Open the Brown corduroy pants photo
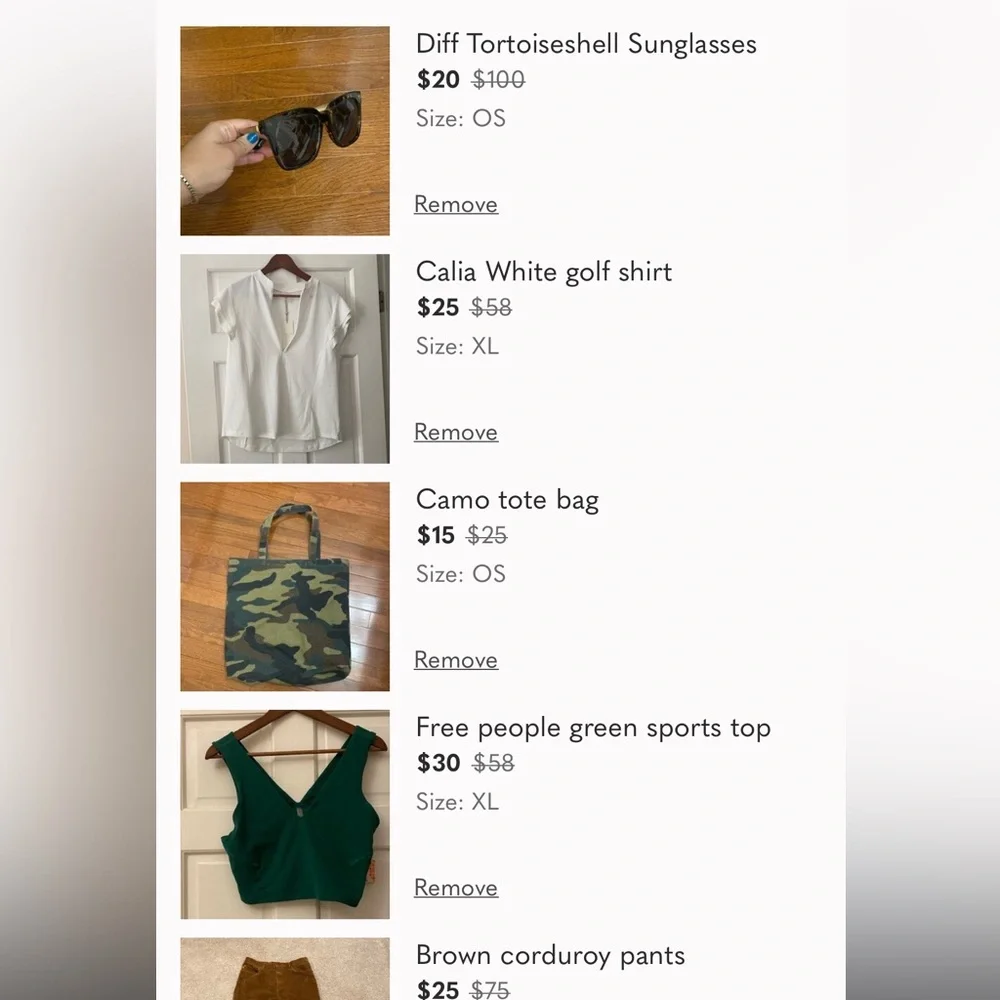The width and height of the screenshot is (1000, 1000). [285, 970]
